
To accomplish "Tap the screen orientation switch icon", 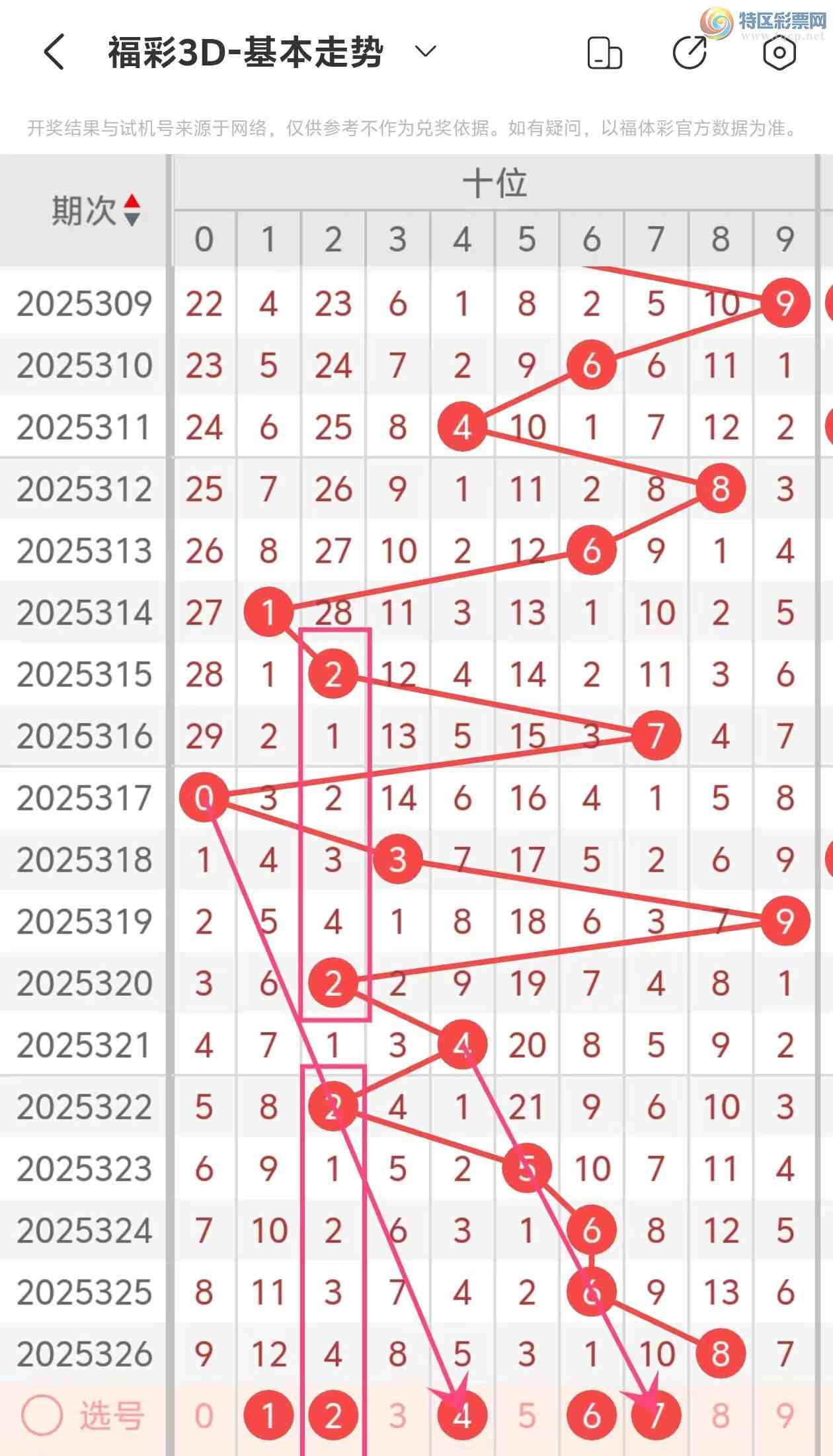I will tap(604, 53).
